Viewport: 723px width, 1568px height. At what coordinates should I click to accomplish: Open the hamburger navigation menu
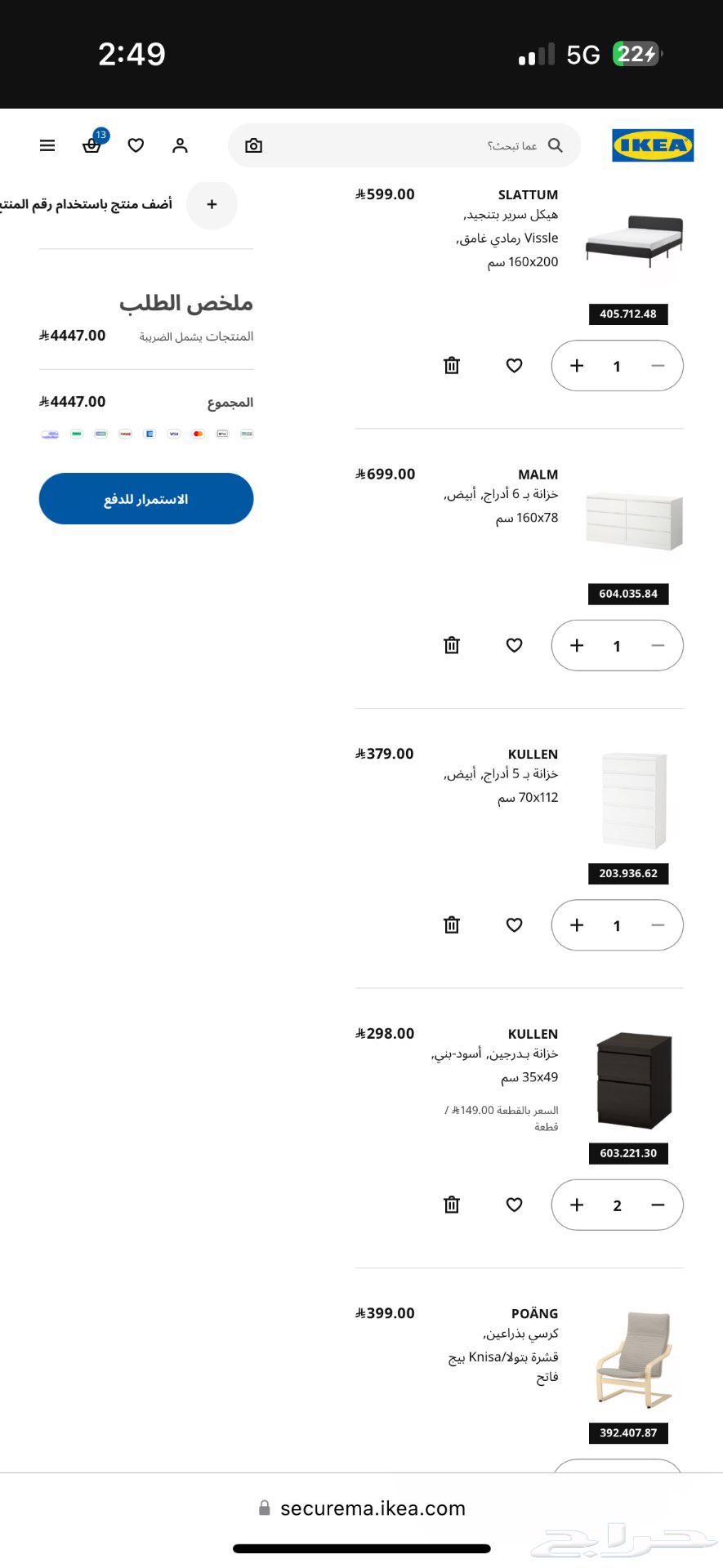tap(47, 145)
